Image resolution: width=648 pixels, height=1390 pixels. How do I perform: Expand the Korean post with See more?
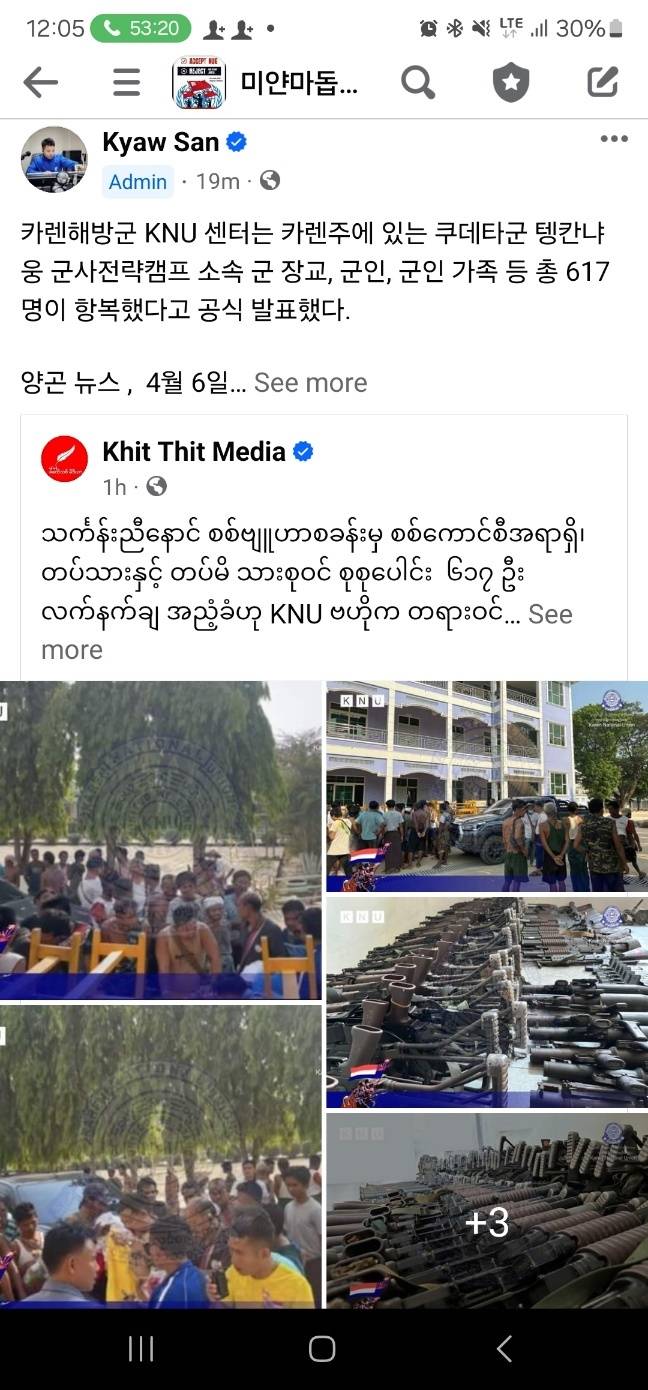coord(310,382)
